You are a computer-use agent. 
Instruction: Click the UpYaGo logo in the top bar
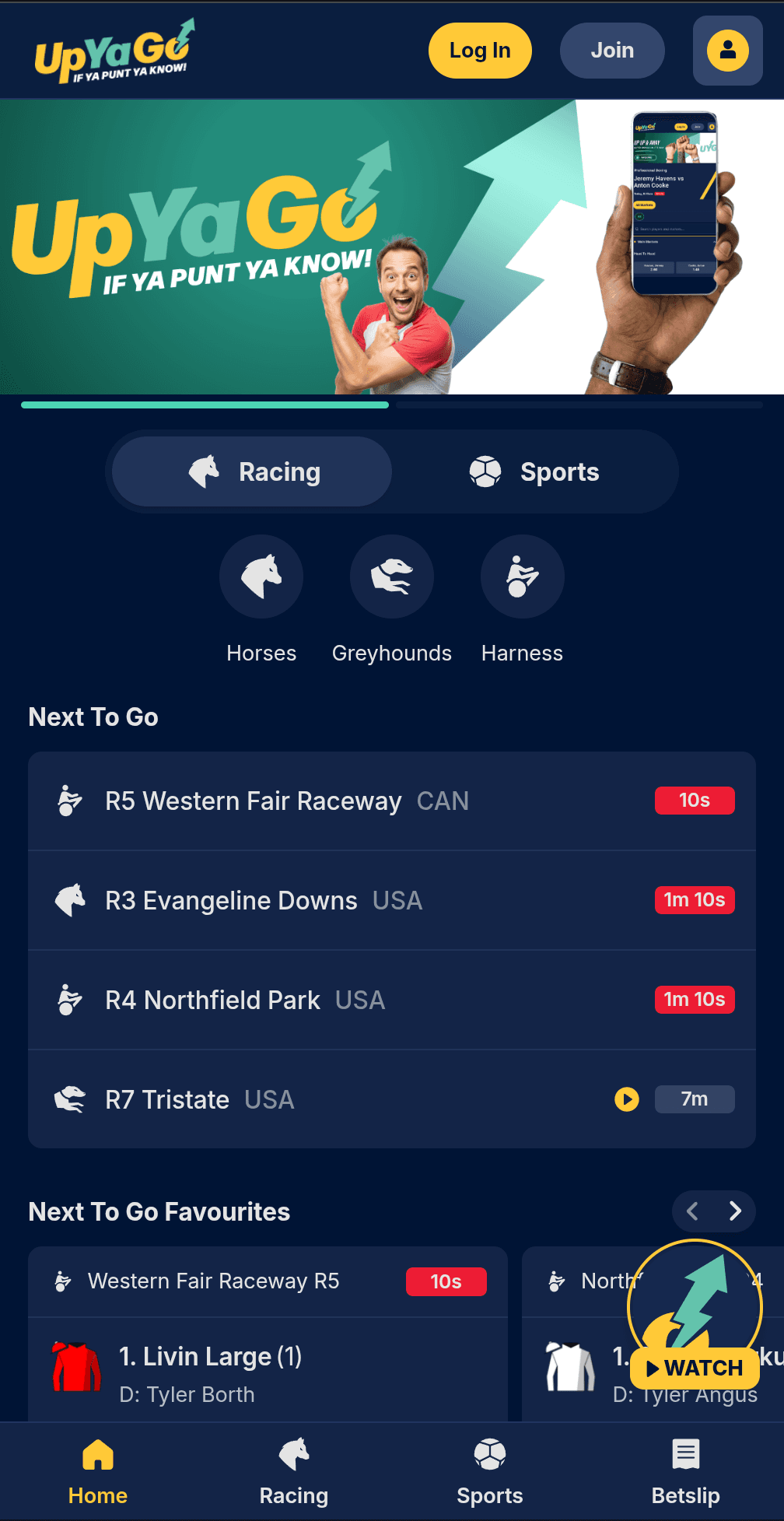(x=114, y=50)
